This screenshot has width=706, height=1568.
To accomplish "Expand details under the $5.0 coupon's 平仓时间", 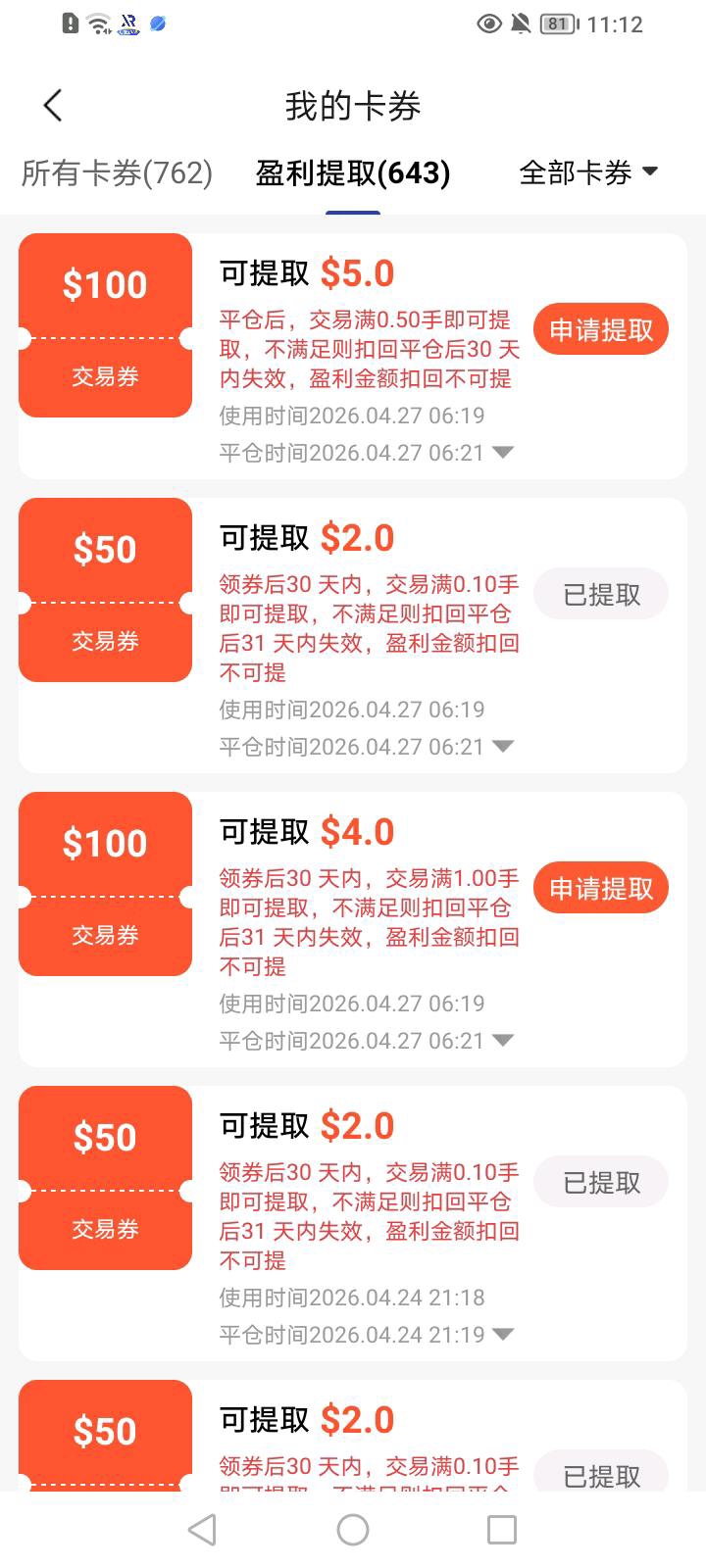I will (x=503, y=453).
